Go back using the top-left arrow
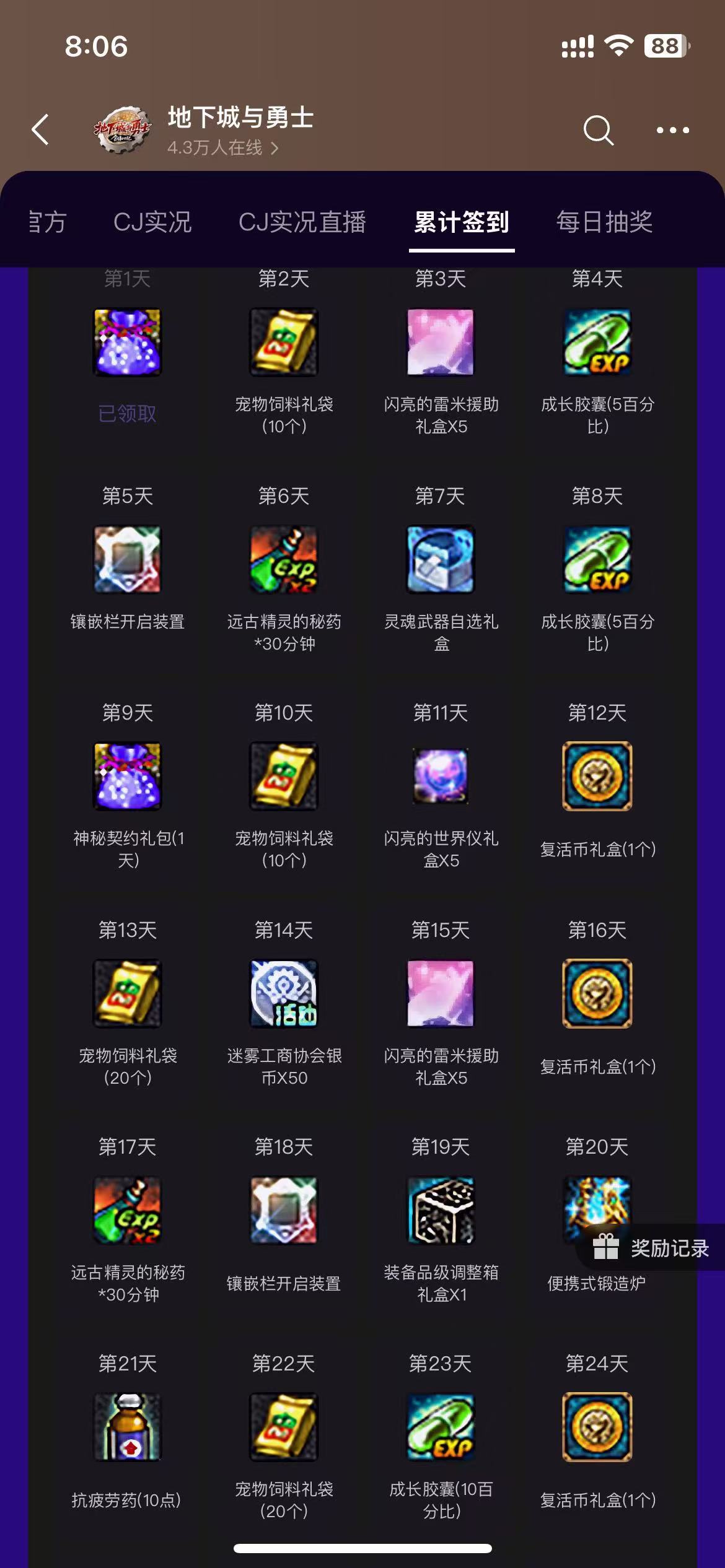 40,130
